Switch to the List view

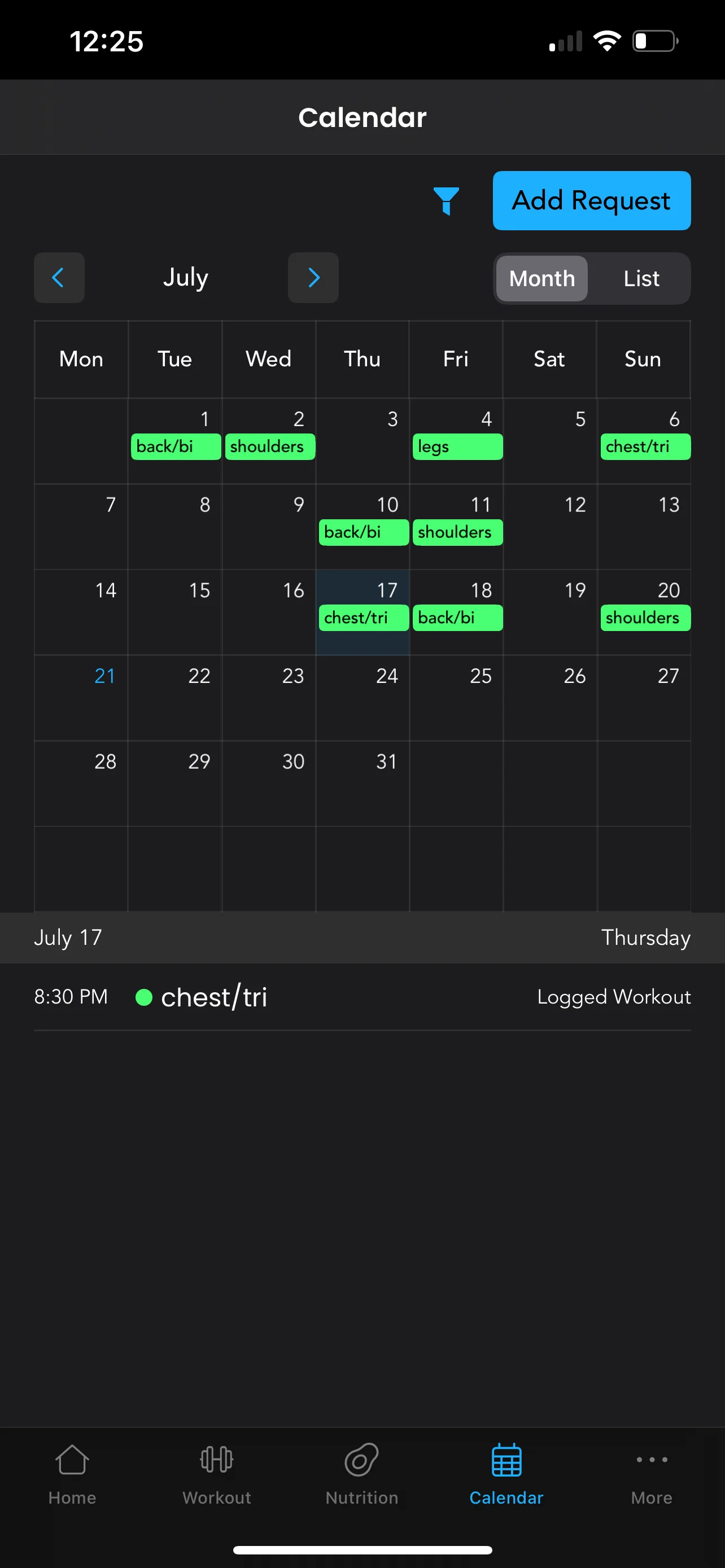pos(640,279)
